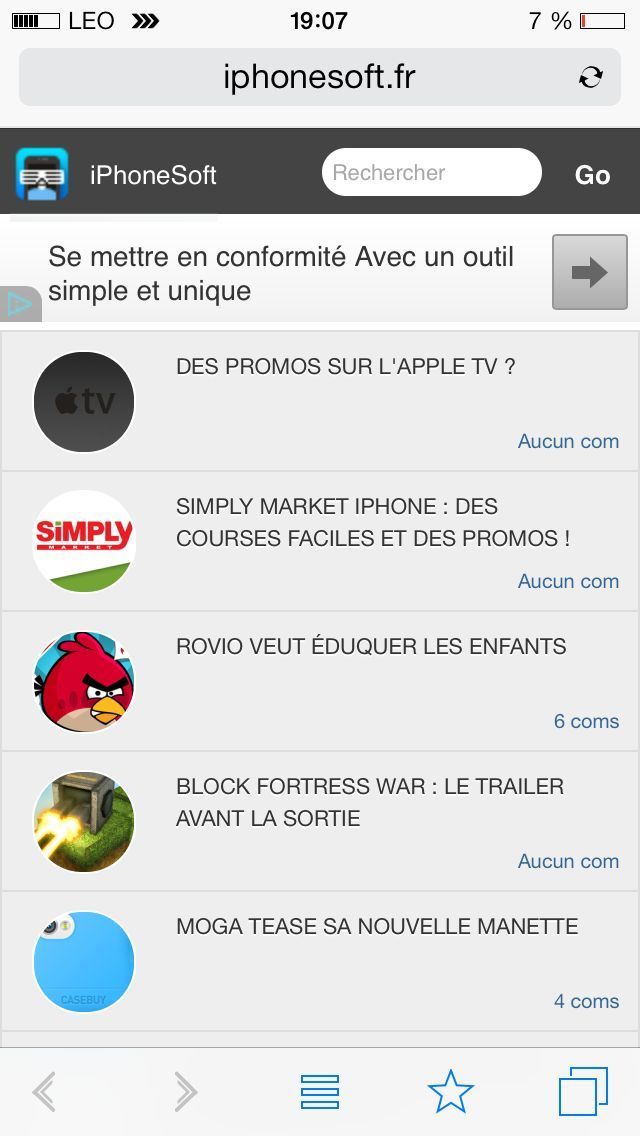Read the Simply Market iPhone article
640x1136 pixels.
click(372, 522)
